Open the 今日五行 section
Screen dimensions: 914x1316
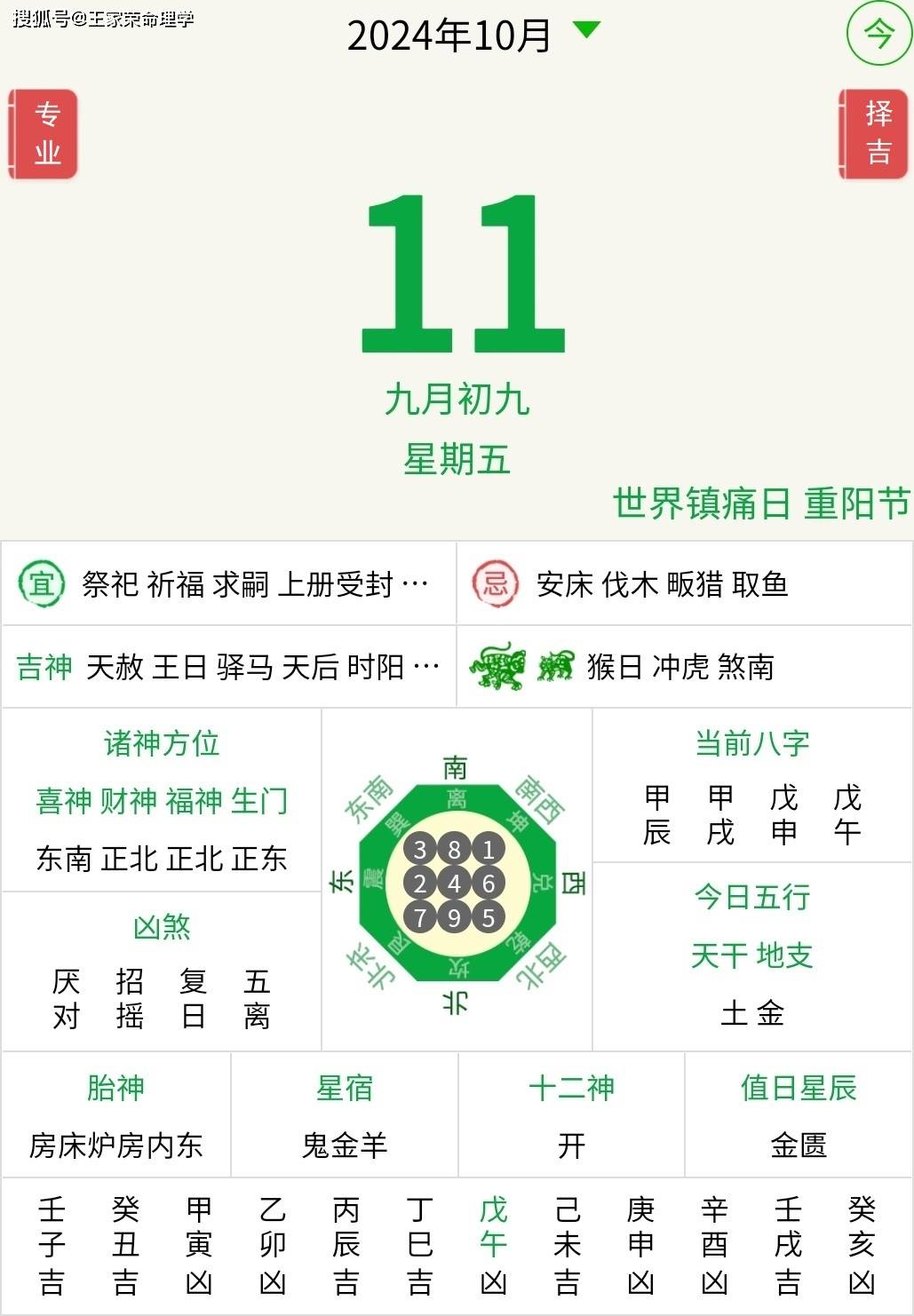(x=752, y=955)
